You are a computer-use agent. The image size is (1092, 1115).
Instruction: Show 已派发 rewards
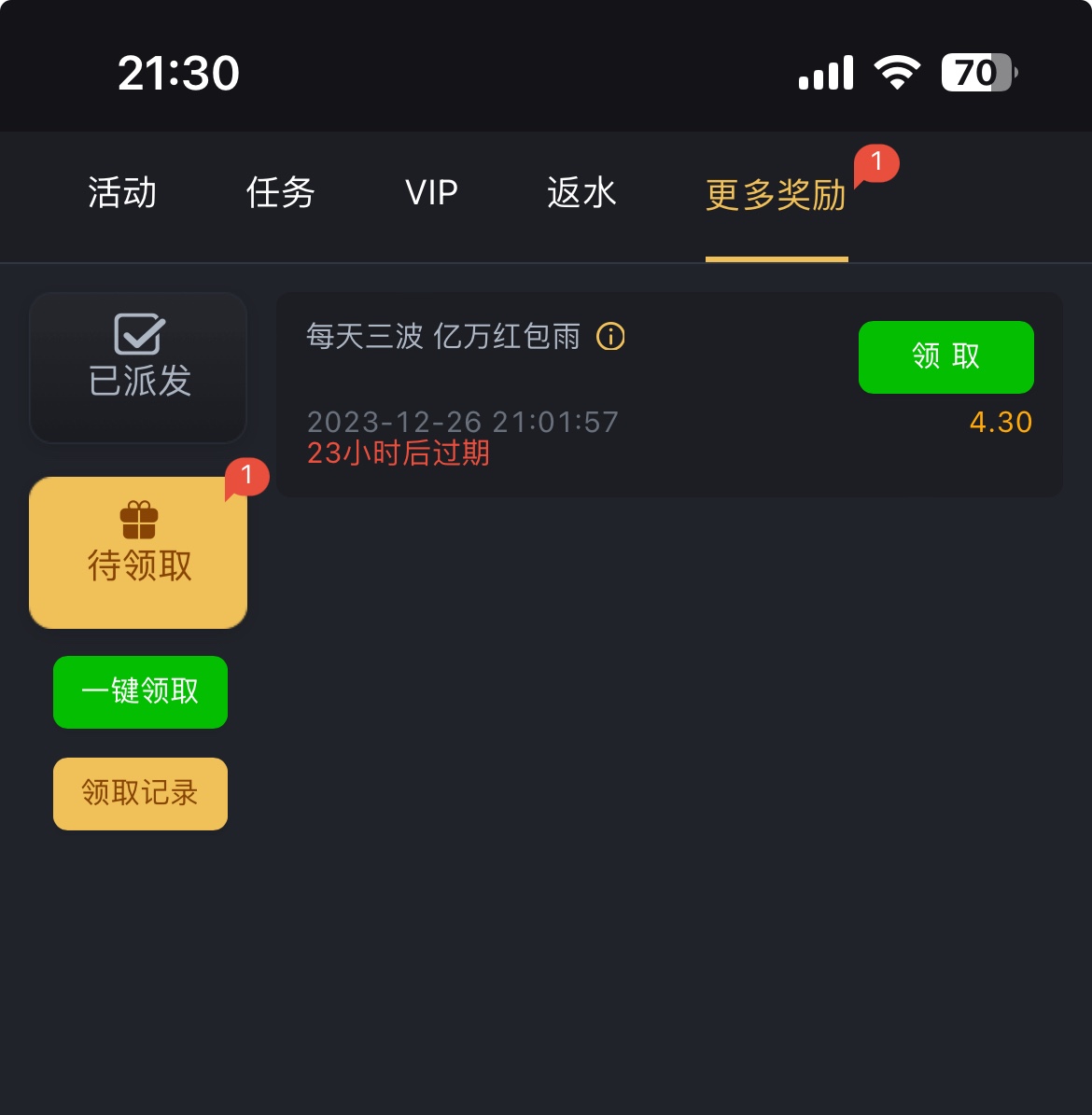(138, 367)
